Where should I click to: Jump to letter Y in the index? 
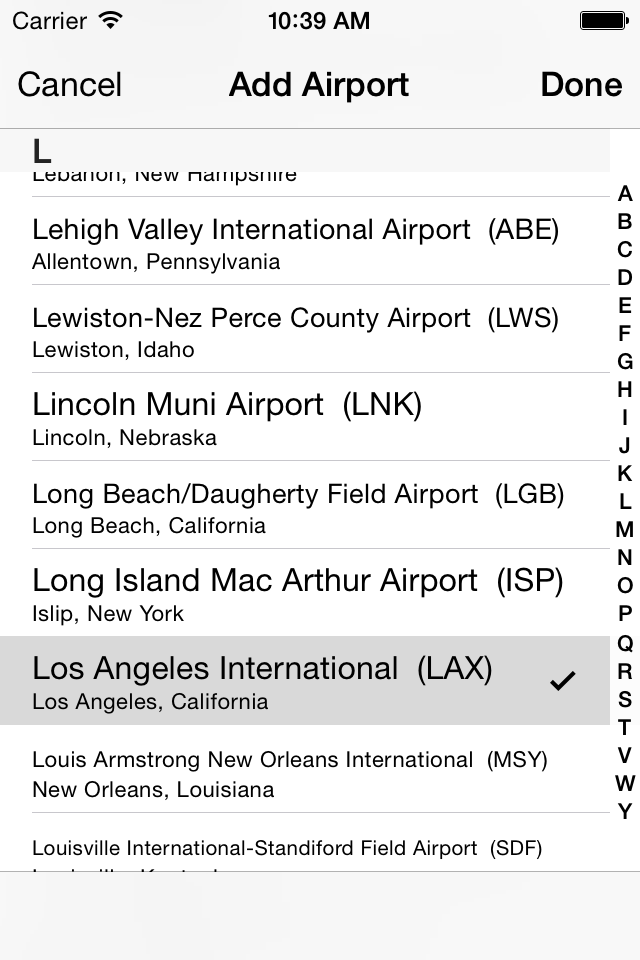(x=625, y=811)
